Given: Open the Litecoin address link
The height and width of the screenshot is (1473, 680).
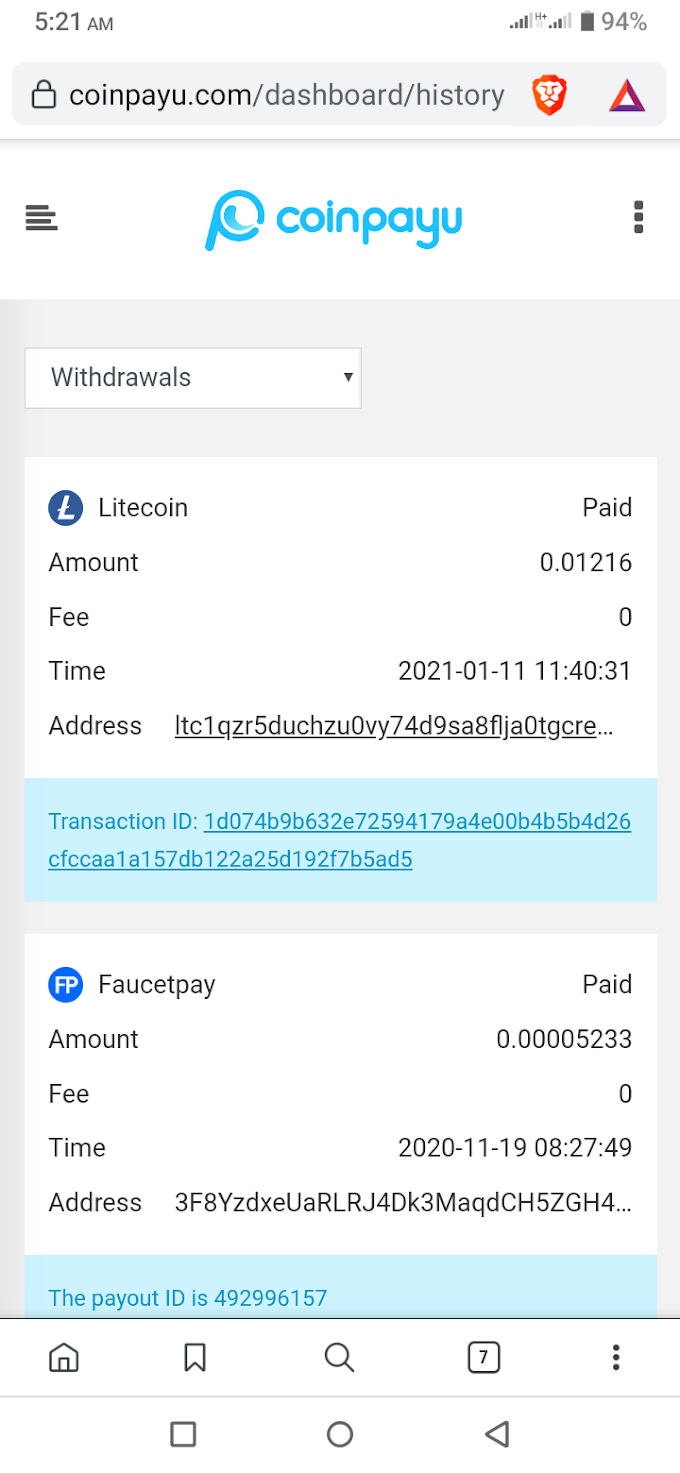Looking at the screenshot, I should 394,726.
